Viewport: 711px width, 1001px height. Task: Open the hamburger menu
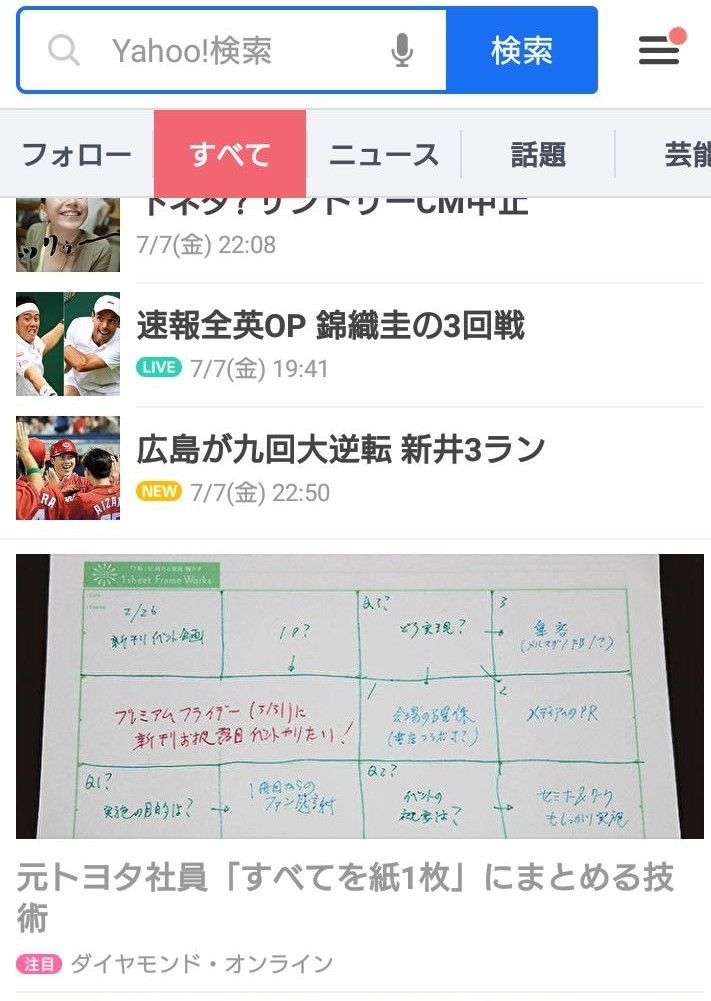[660, 49]
